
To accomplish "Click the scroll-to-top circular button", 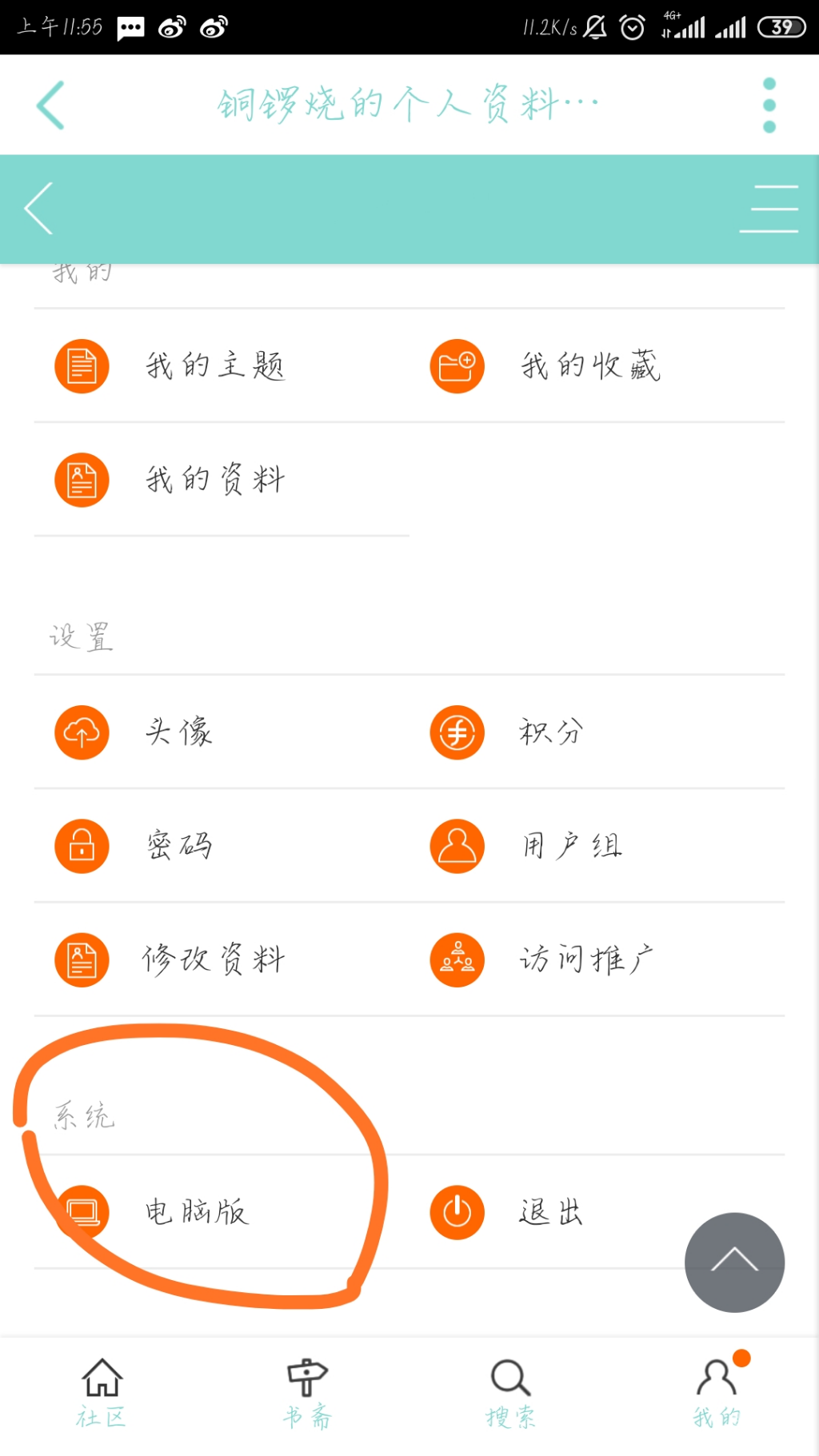I will pyautogui.click(x=733, y=1263).
